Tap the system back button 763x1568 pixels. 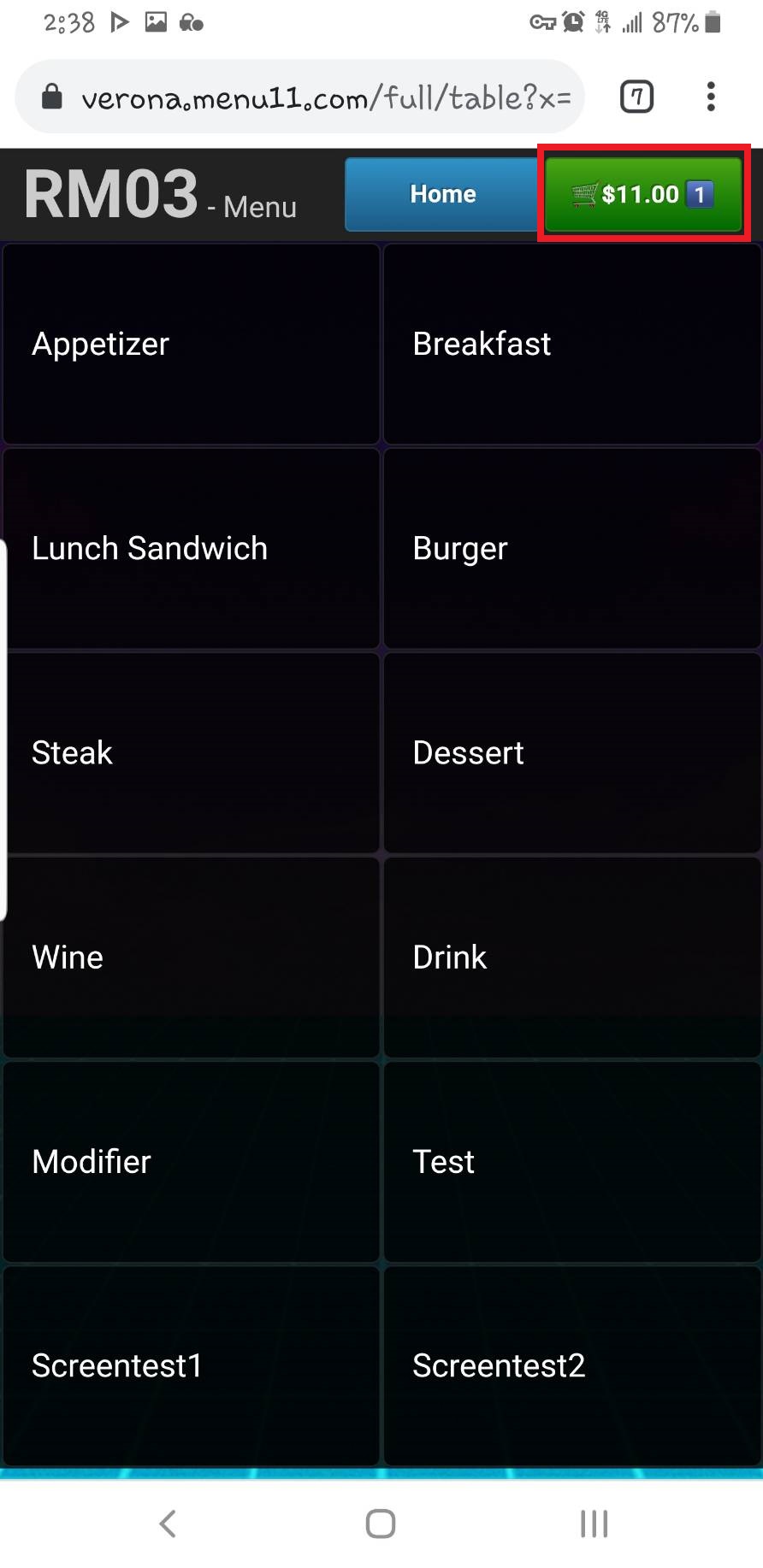[x=169, y=1523]
